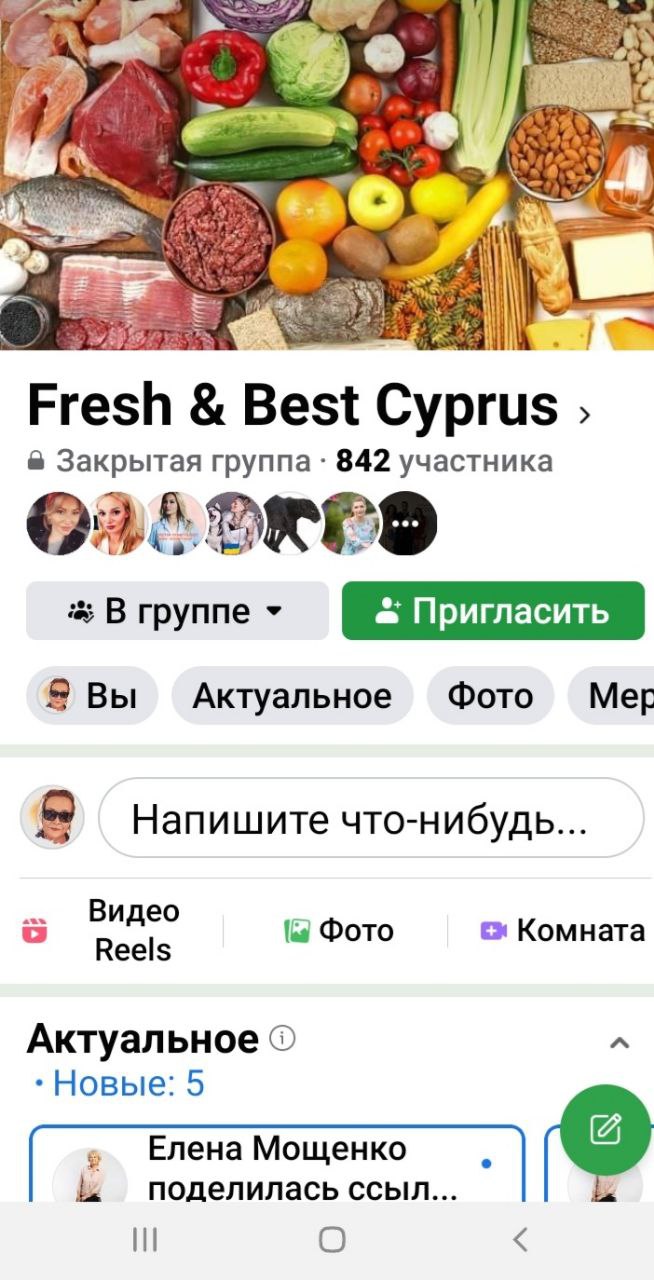View the group members' avatars list
The image size is (654, 1280).
click(x=232, y=523)
